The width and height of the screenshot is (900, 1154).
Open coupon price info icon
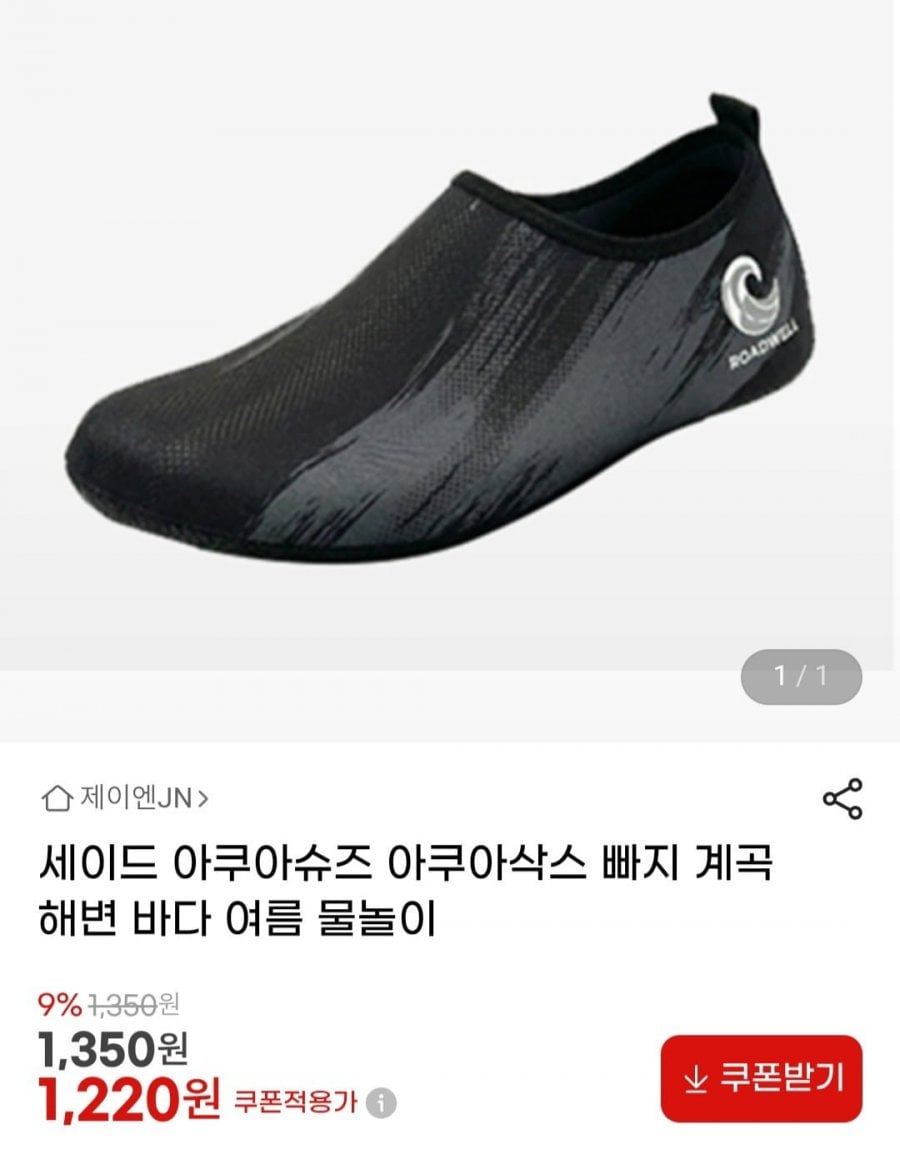(x=381, y=1104)
